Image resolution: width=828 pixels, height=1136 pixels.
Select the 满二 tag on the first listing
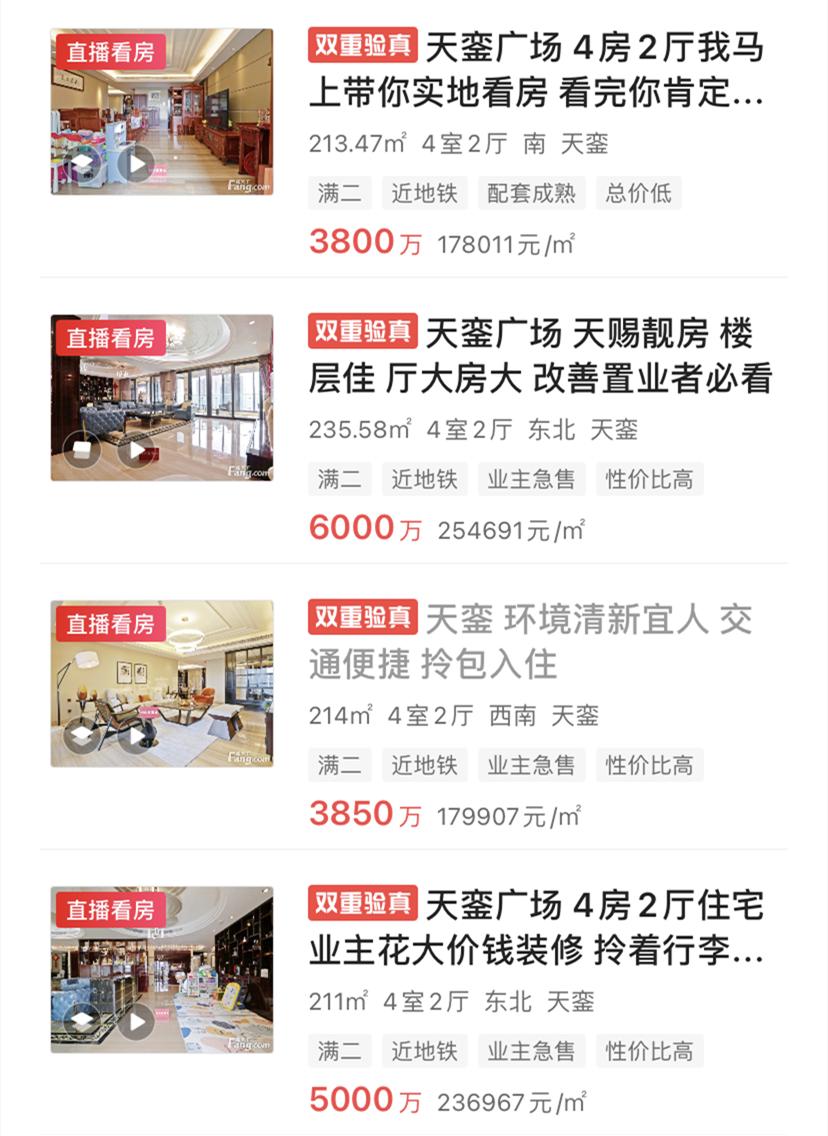pos(337,193)
